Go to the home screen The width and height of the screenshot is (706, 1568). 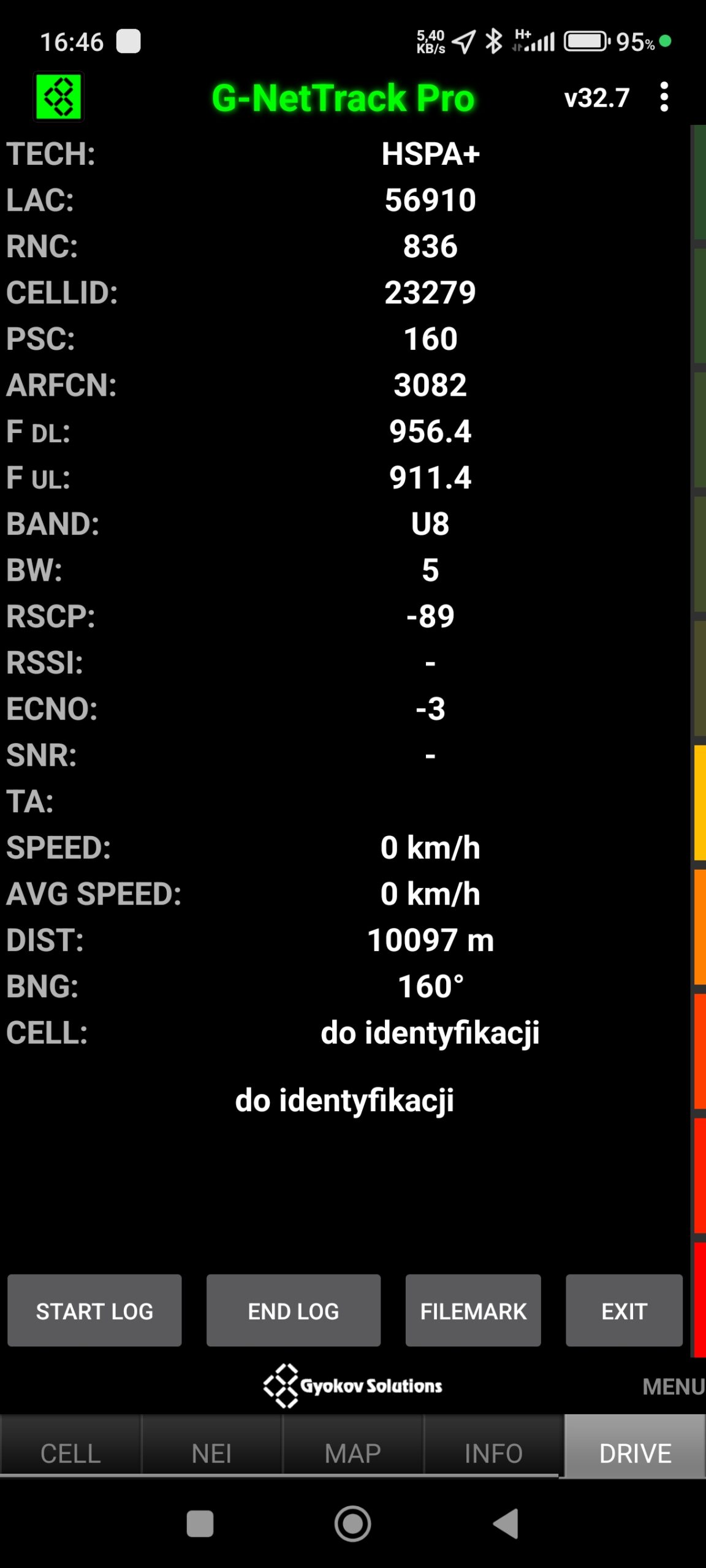[353, 1523]
